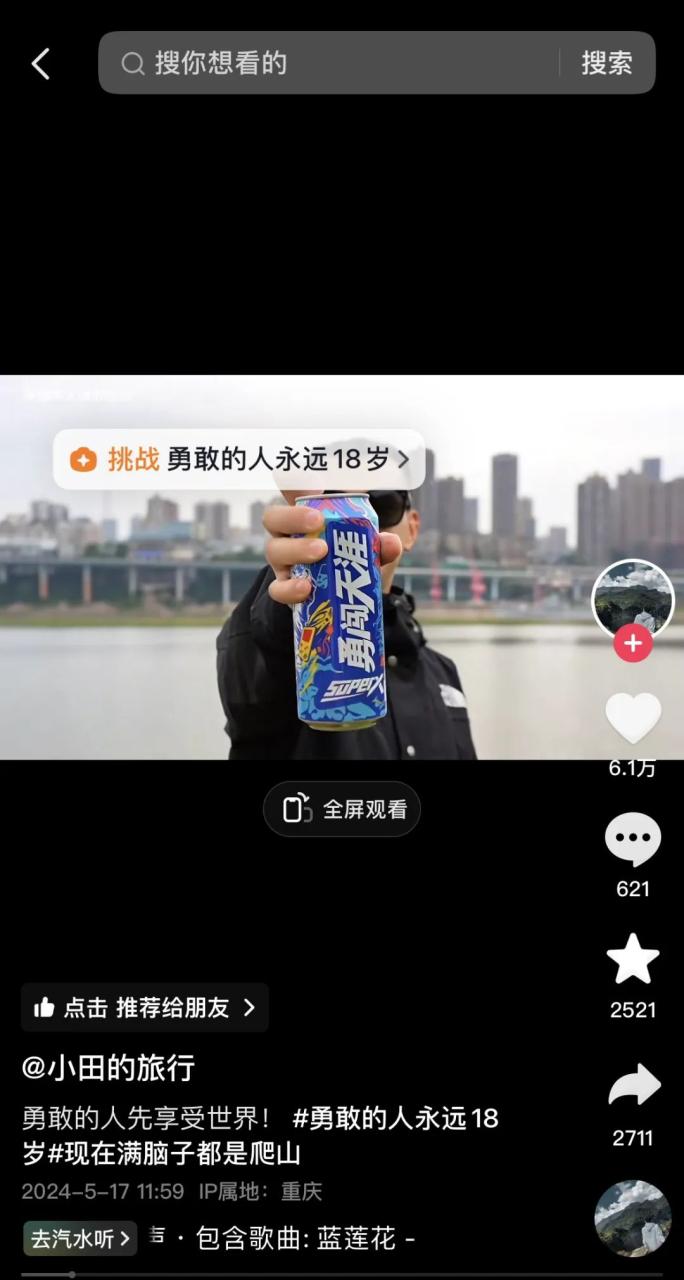Share this video using the arrow

coord(634,1087)
